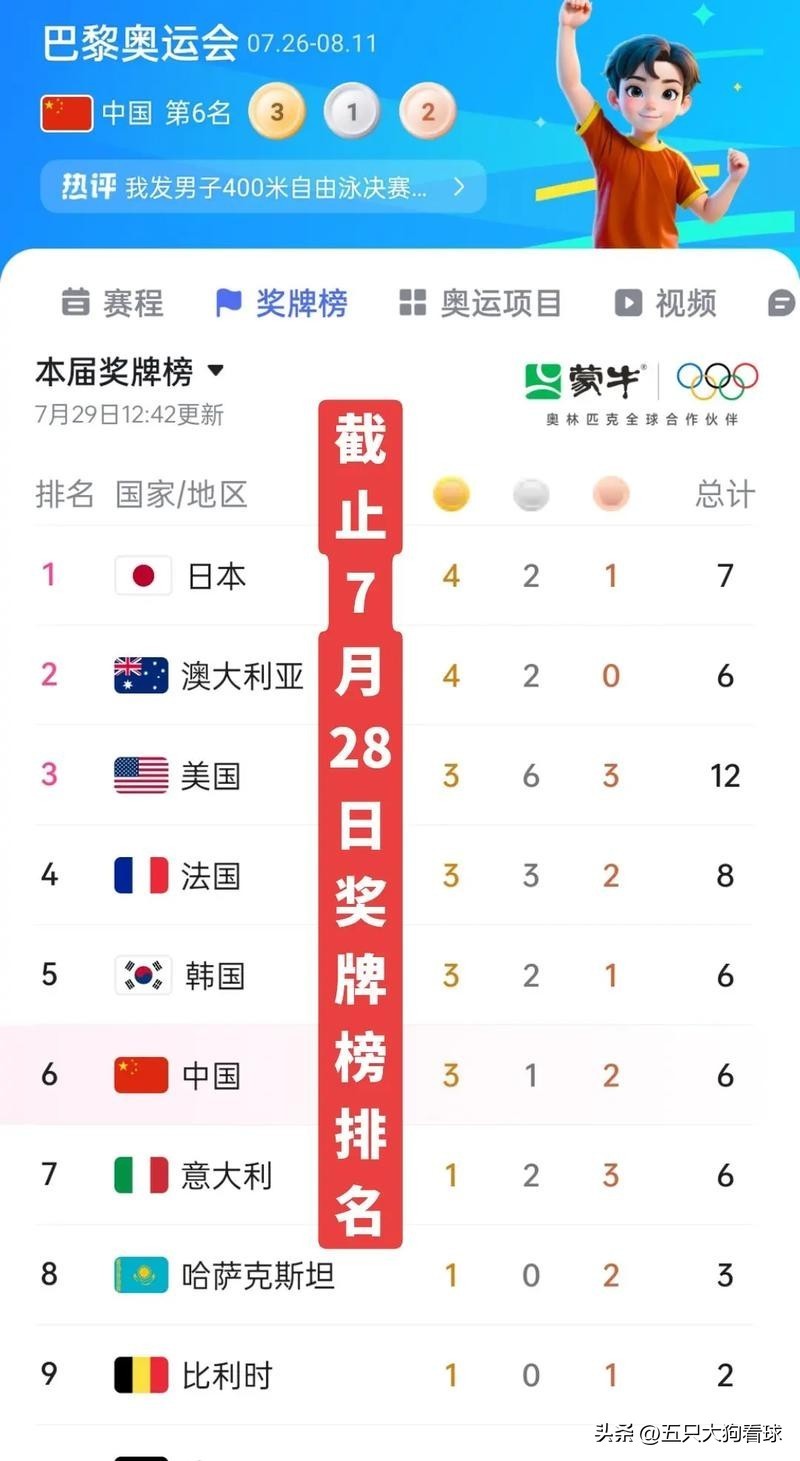
Task: Switch to the 赛程 tab
Action: [x=112, y=302]
